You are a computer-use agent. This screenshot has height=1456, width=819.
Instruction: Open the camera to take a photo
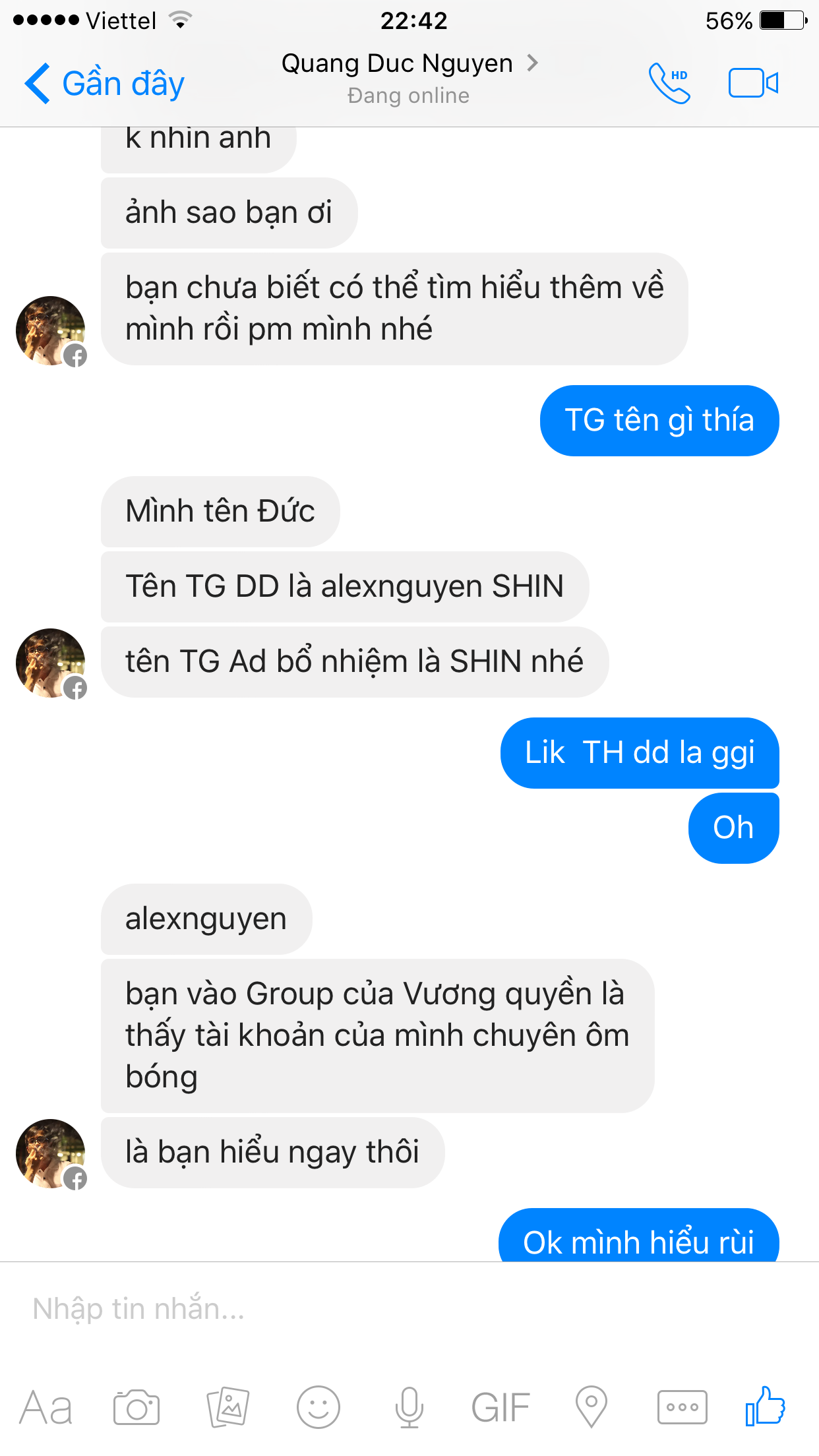click(x=136, y=1409)
